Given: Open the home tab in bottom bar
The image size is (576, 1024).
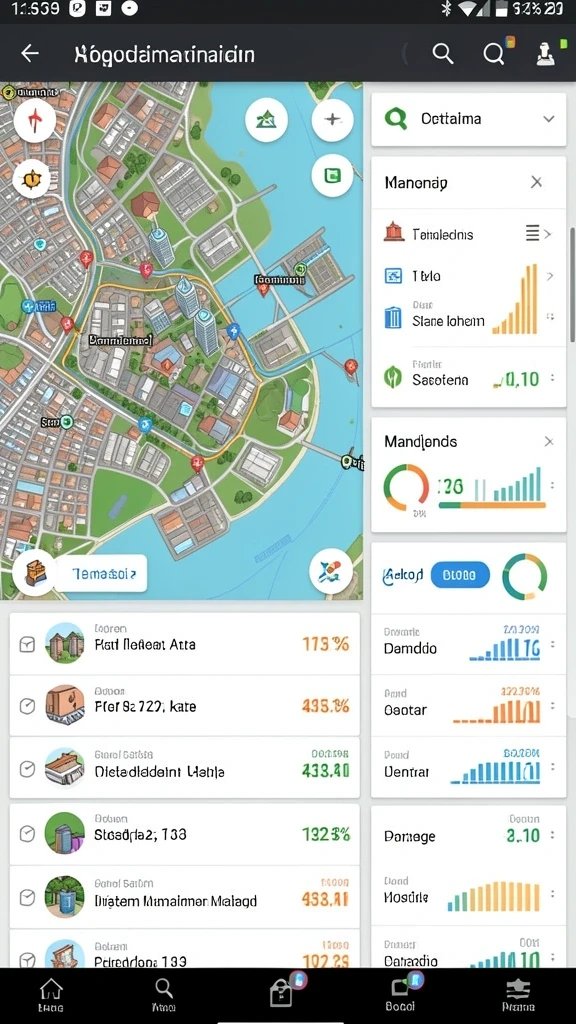Looking at the screenshot, I should pyautogui.click(x=50, y=995).
